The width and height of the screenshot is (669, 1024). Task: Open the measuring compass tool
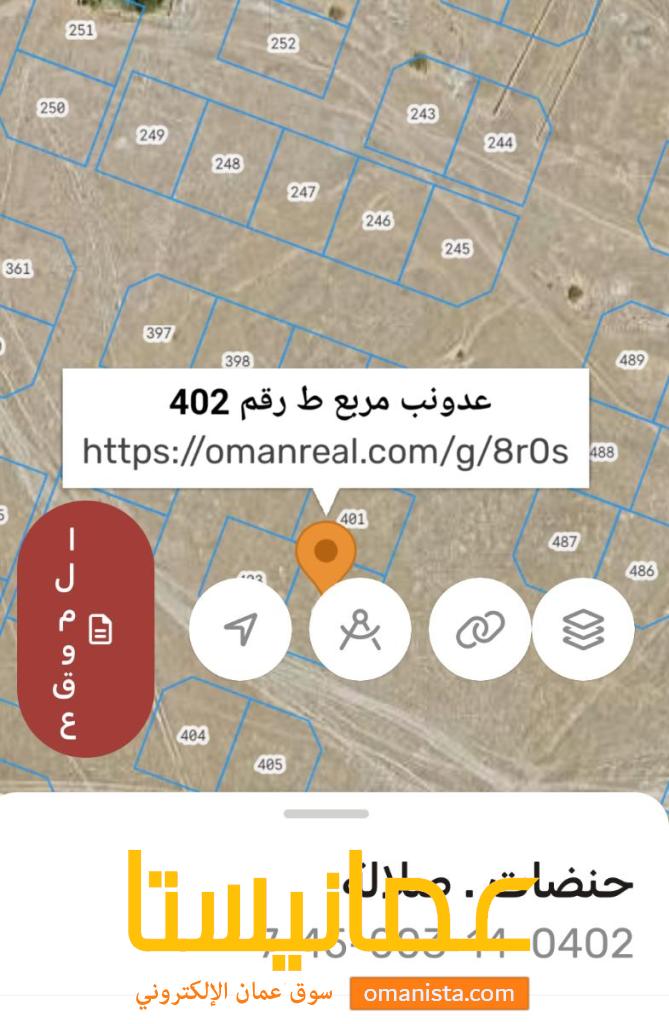[x=360, y=629]
